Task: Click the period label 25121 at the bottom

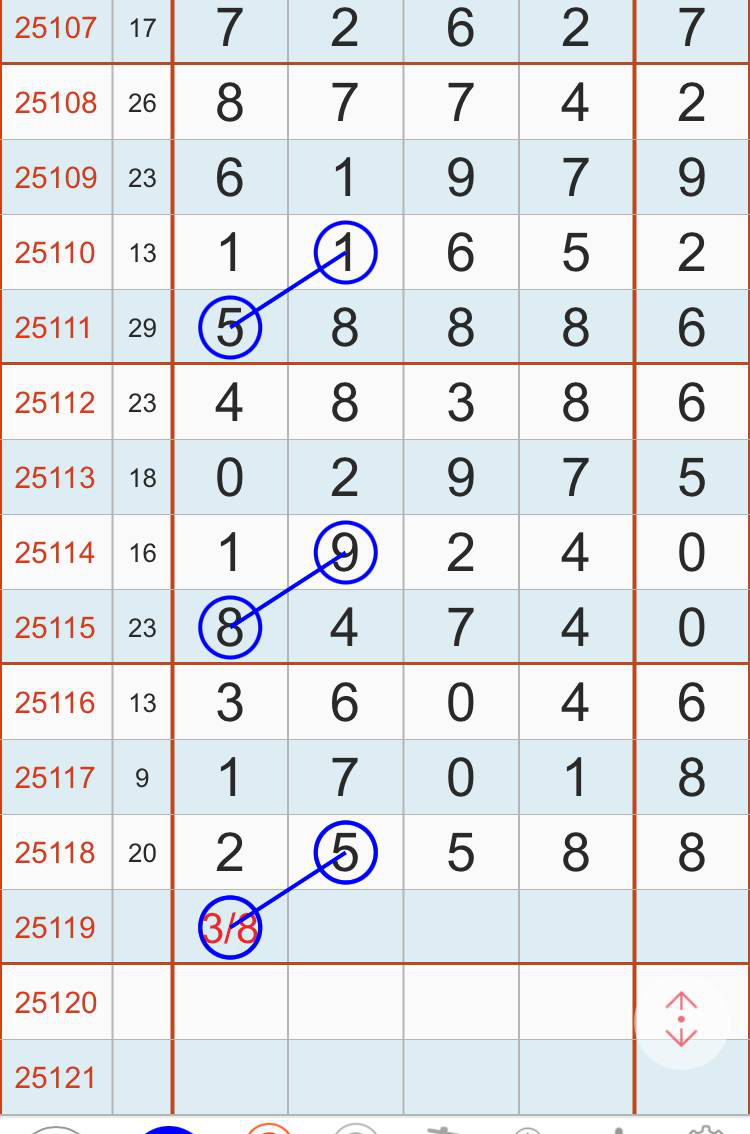Action: pos(54,1077)
